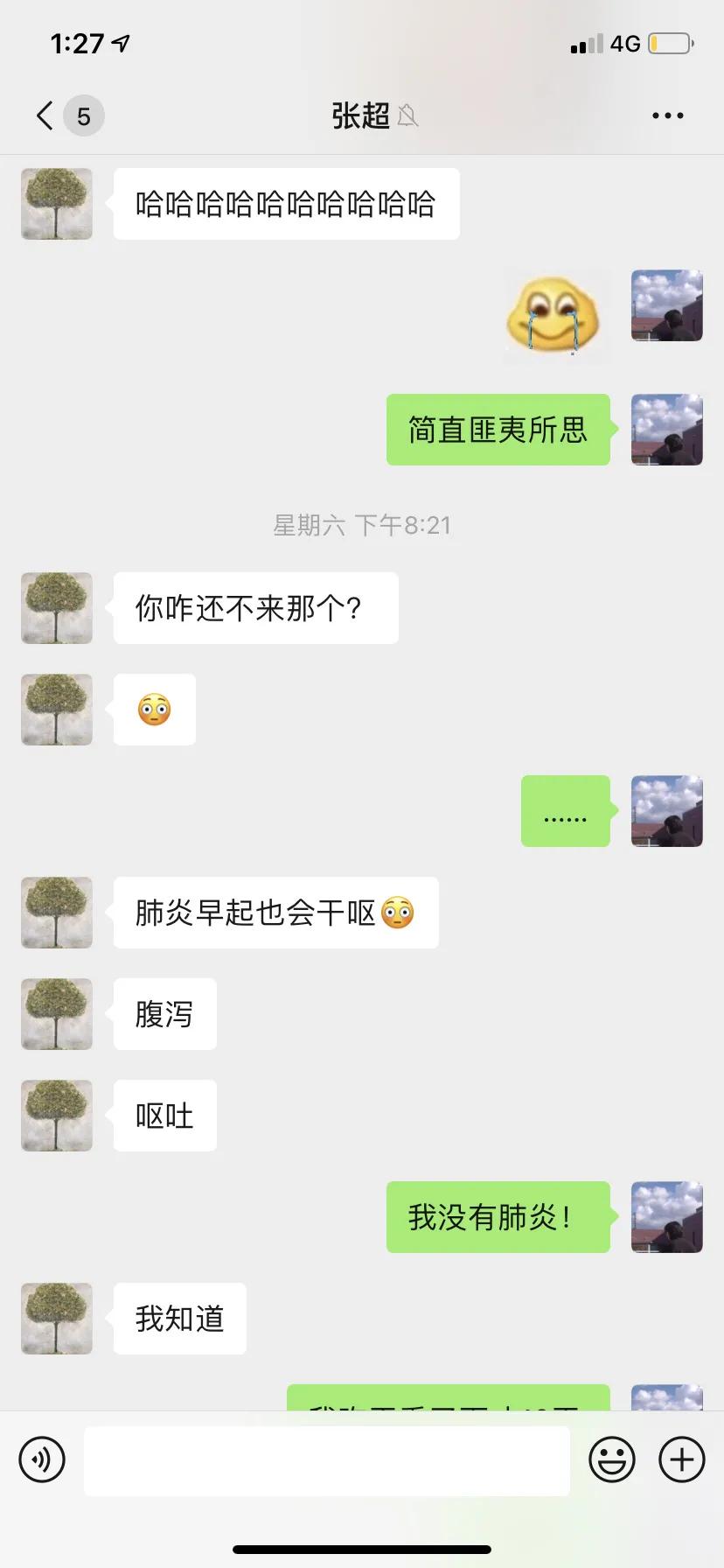
Task: Open the emoji picker
Action: click(x=613, y=1459)
